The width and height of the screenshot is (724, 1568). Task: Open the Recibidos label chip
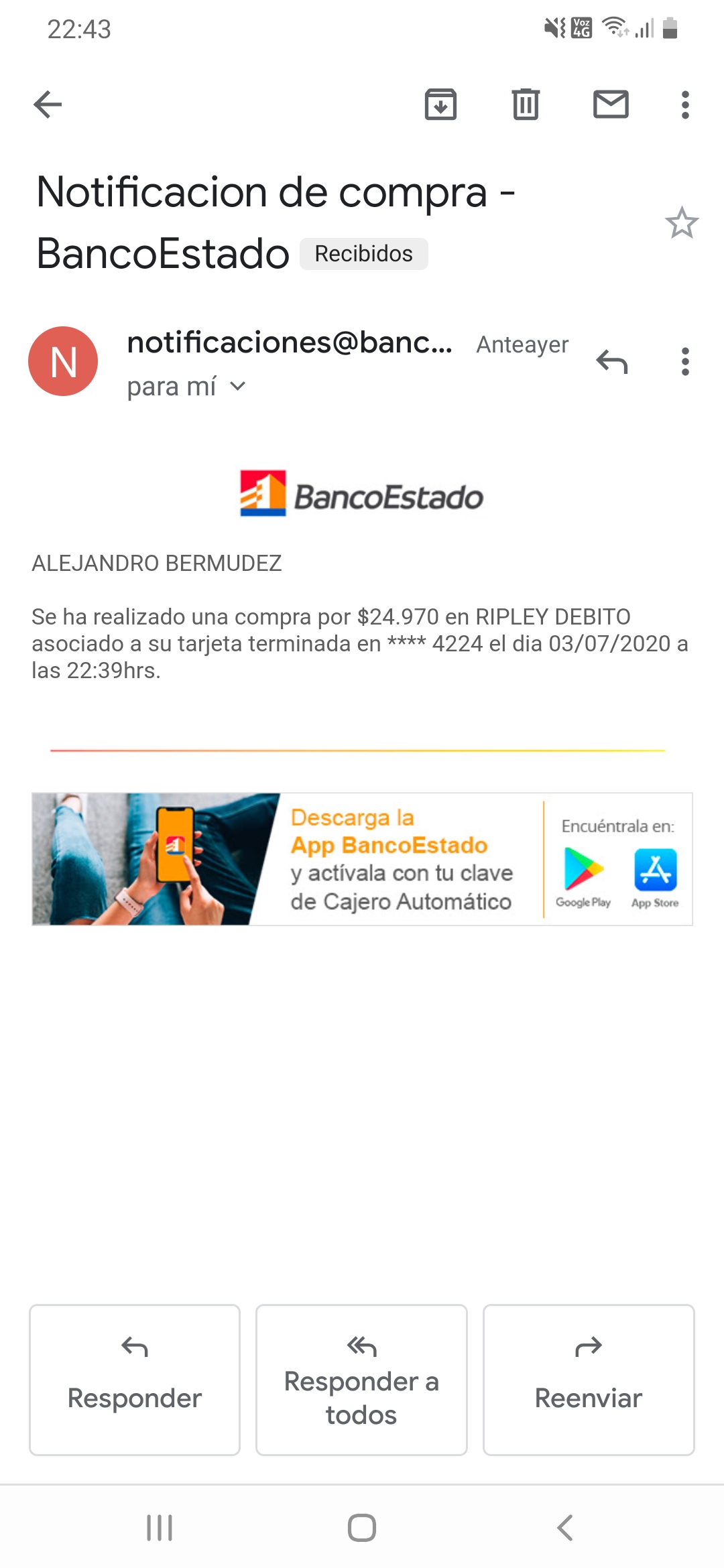tap(363, 254)
